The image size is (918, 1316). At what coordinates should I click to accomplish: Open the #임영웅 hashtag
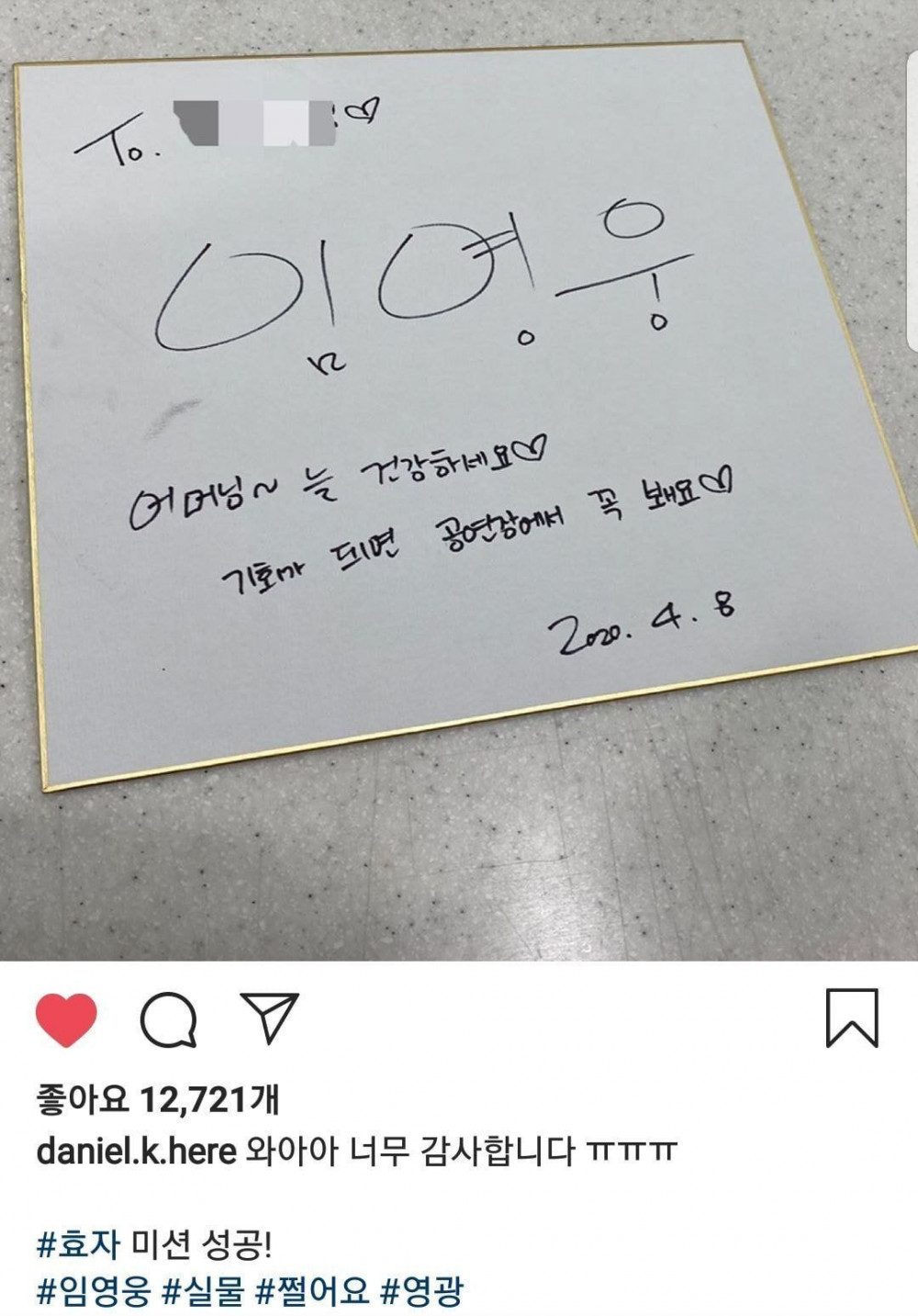click(93, 1291)
